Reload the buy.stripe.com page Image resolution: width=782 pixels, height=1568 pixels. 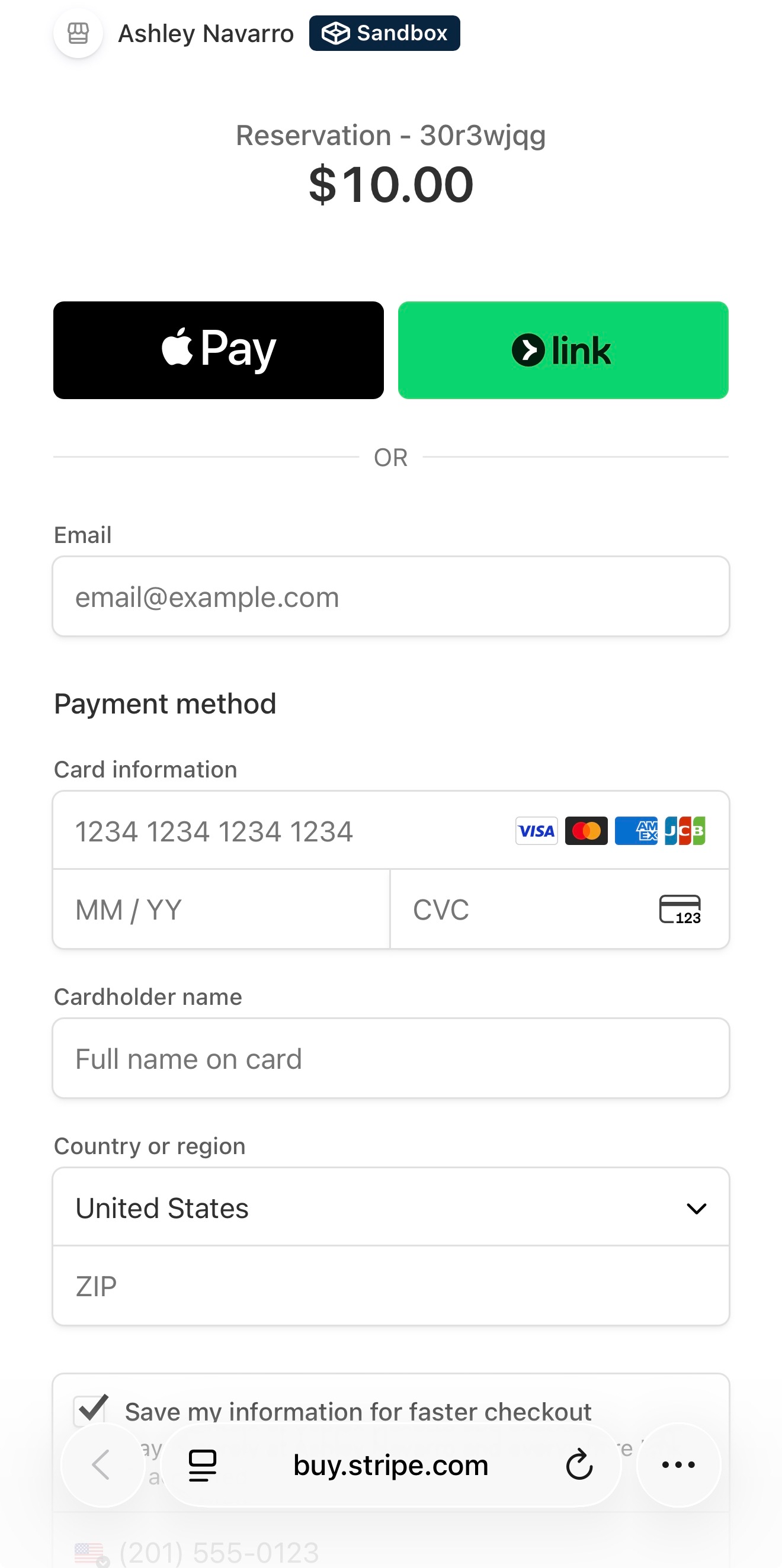(x=579, y=1464)
